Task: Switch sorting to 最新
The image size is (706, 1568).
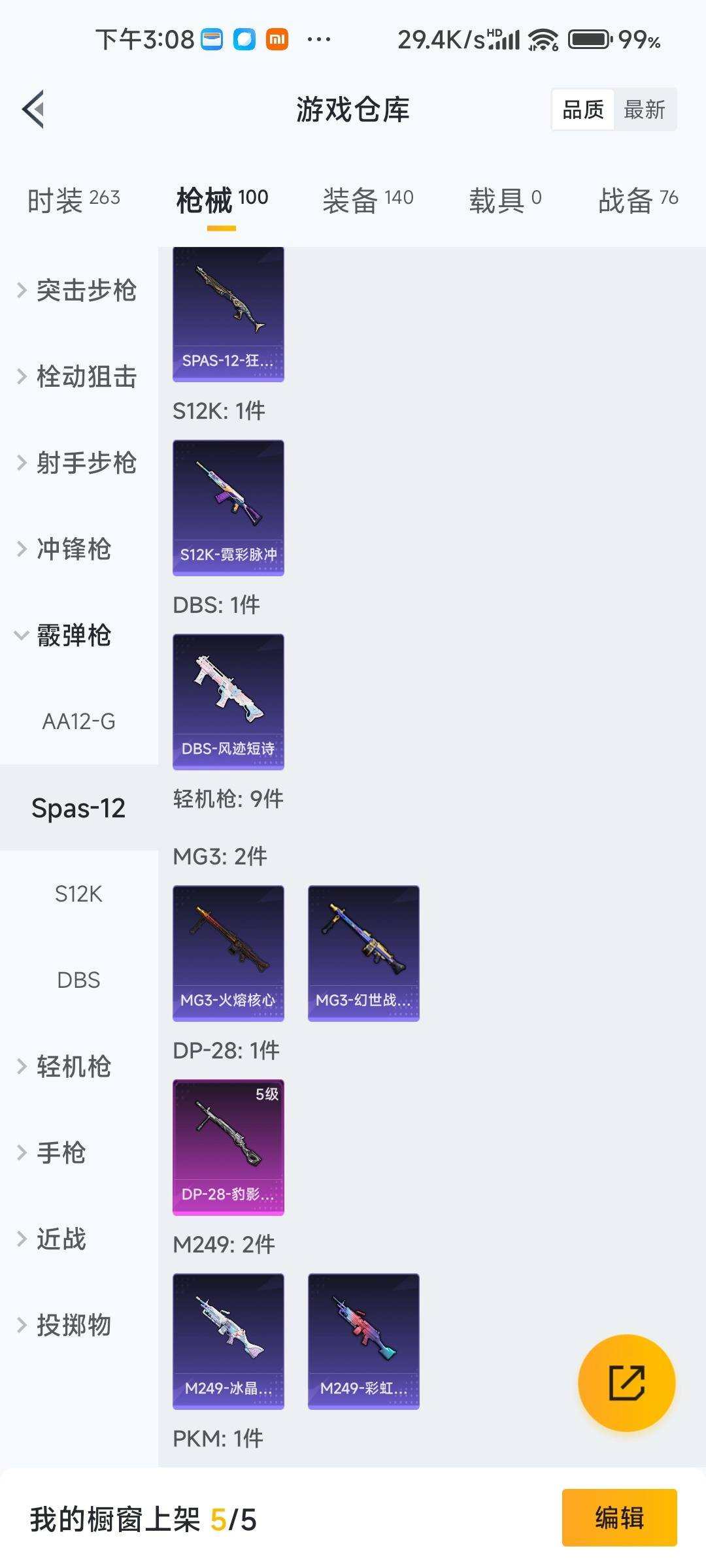Action: (x=644, y=109)
